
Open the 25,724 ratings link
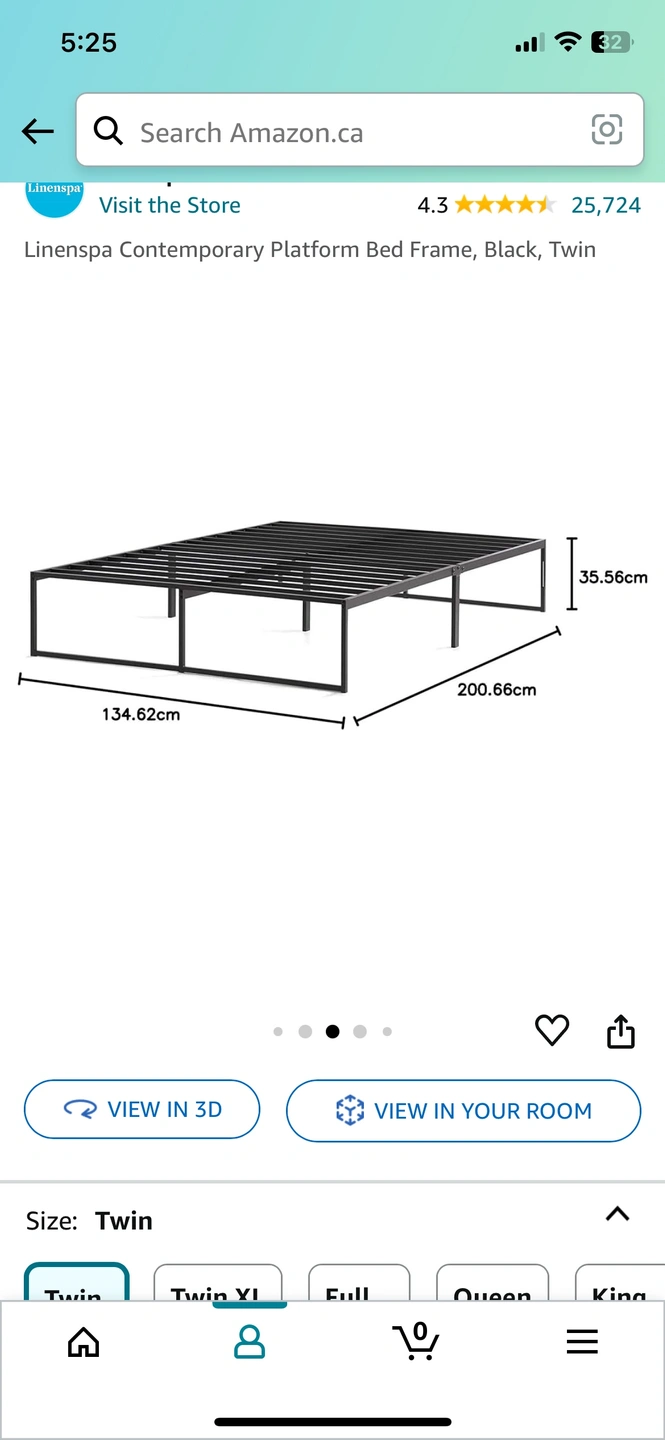605,205
